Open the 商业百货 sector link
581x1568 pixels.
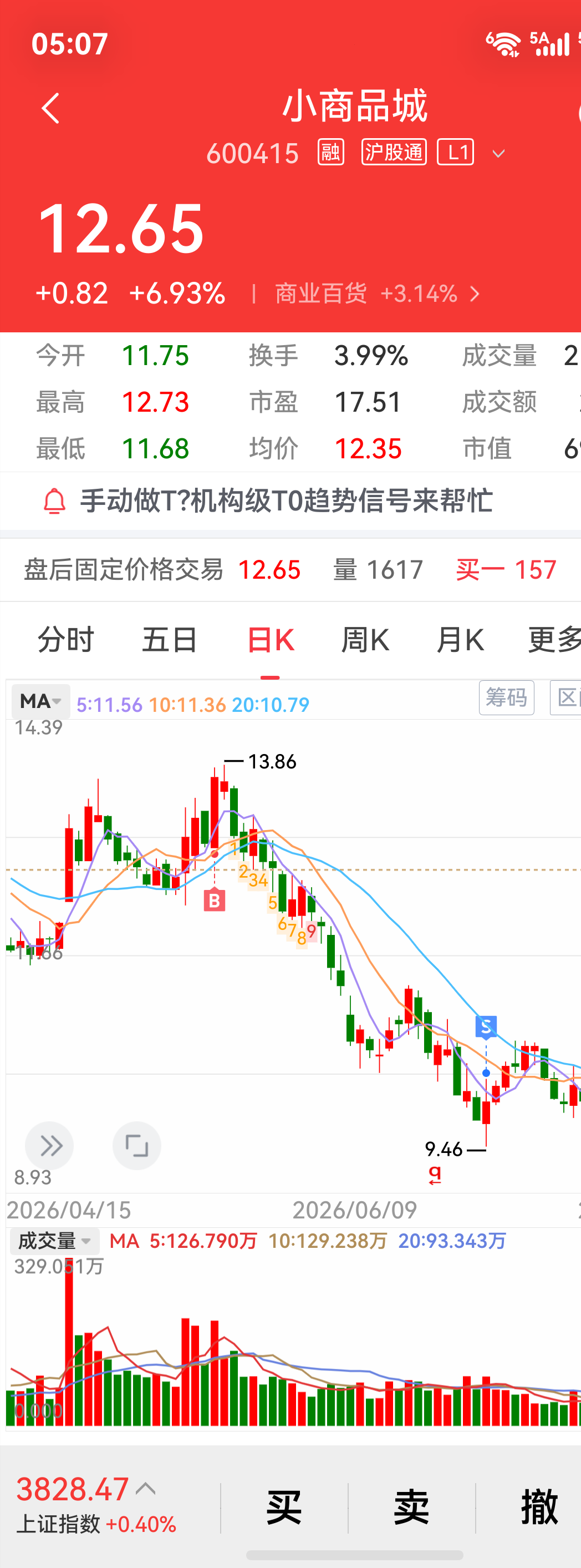(377, 294)
